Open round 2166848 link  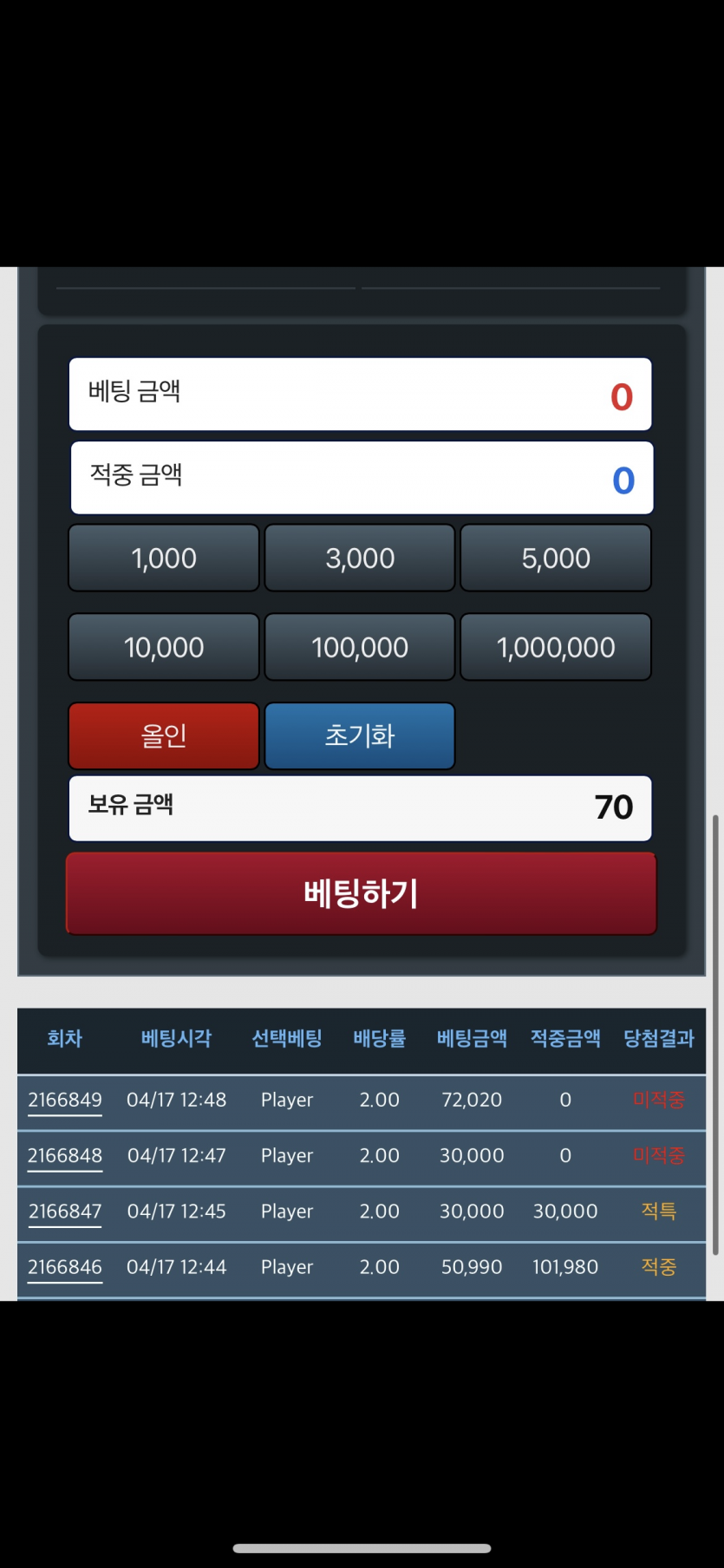[x=65, y=1155]
